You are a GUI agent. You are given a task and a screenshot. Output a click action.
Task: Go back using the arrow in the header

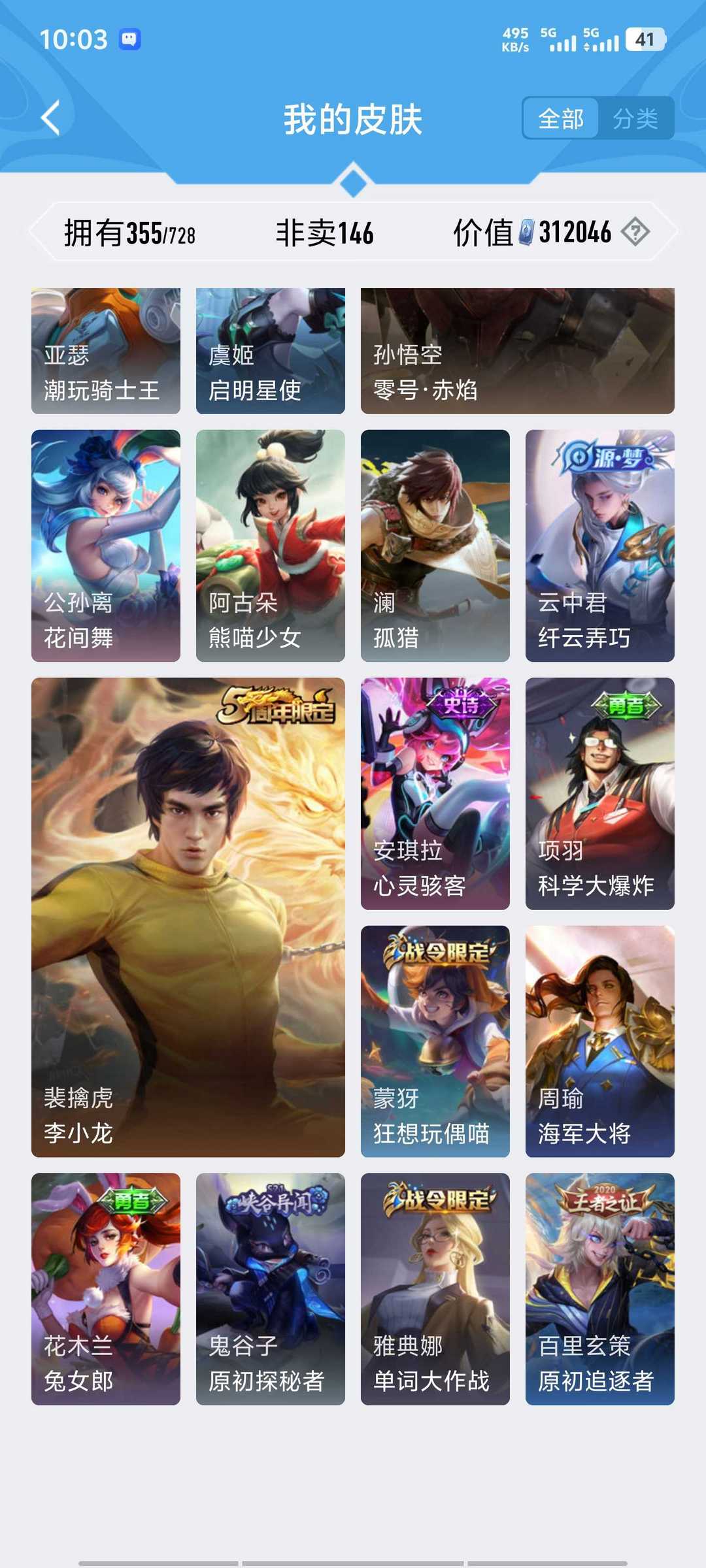(x=51, y=118)
